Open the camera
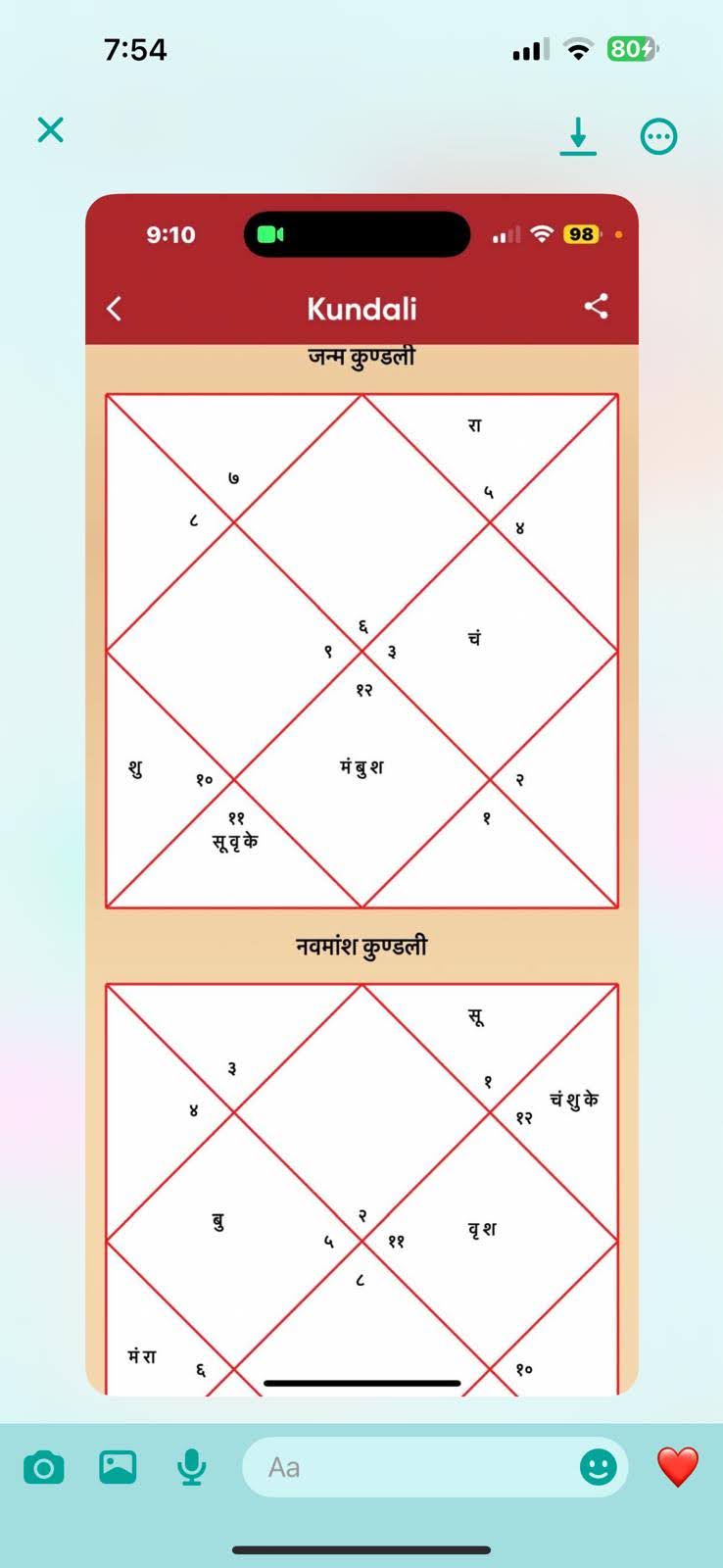Screen dimensions: 723x1568 43,1468
